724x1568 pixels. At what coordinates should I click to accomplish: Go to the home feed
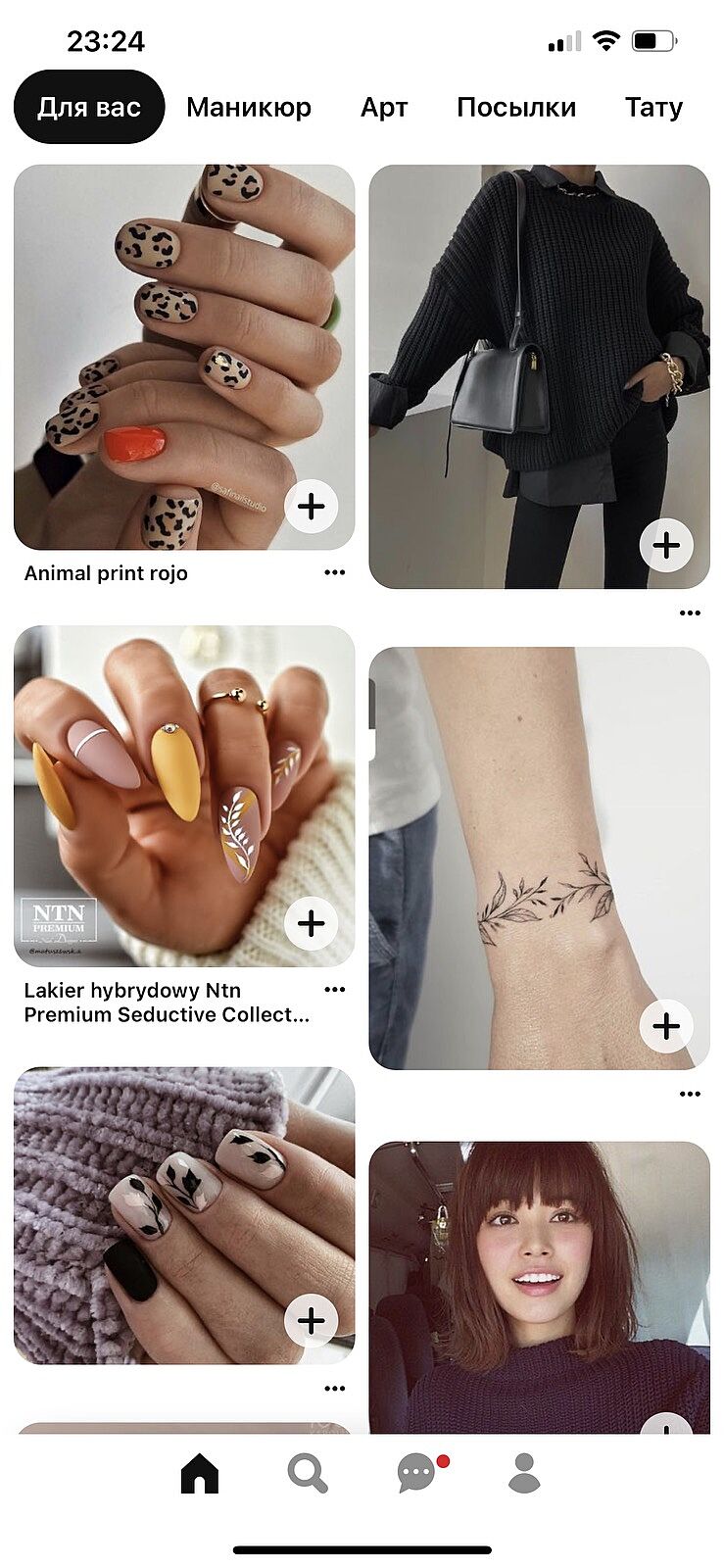(200, 1473)
